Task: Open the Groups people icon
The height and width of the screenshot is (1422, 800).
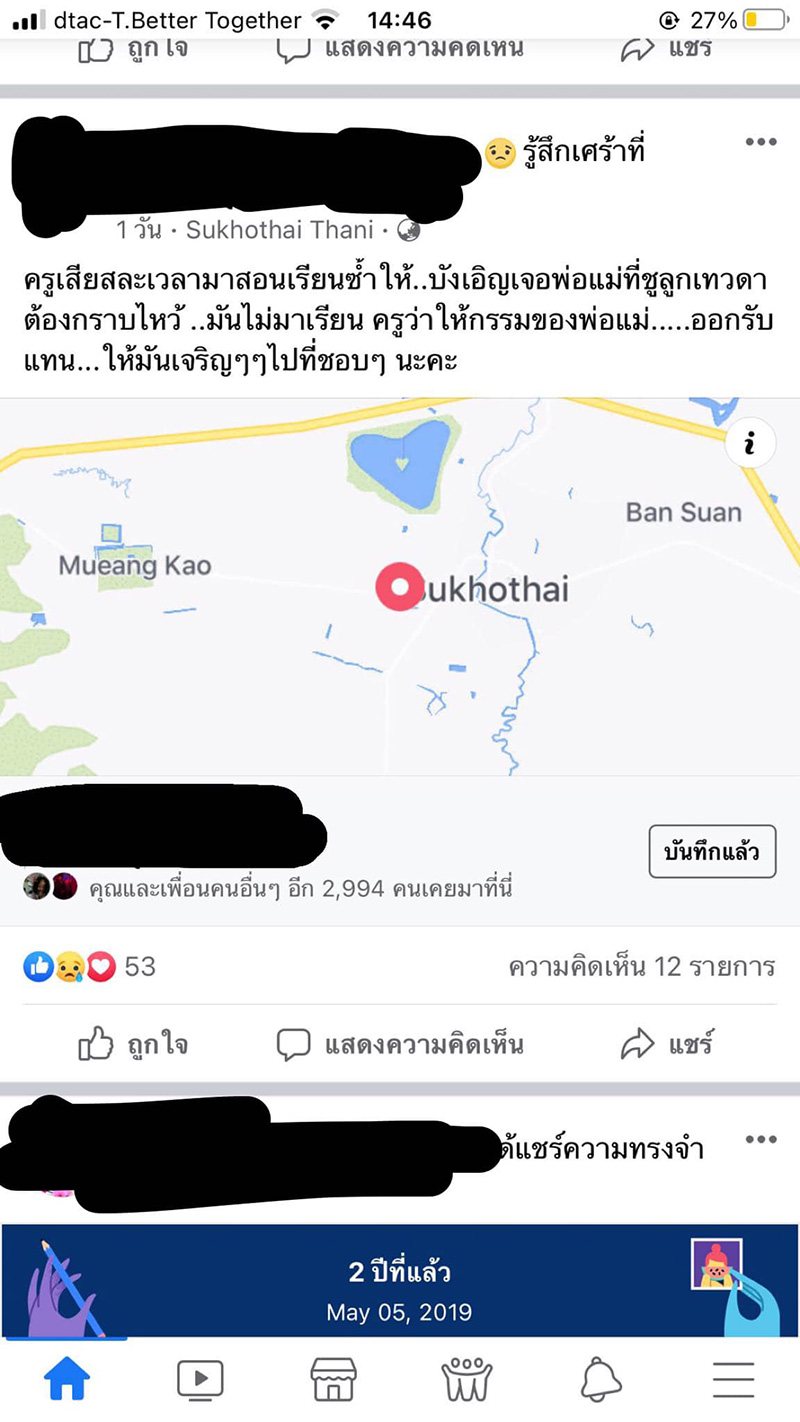Action: point(466,1377)
